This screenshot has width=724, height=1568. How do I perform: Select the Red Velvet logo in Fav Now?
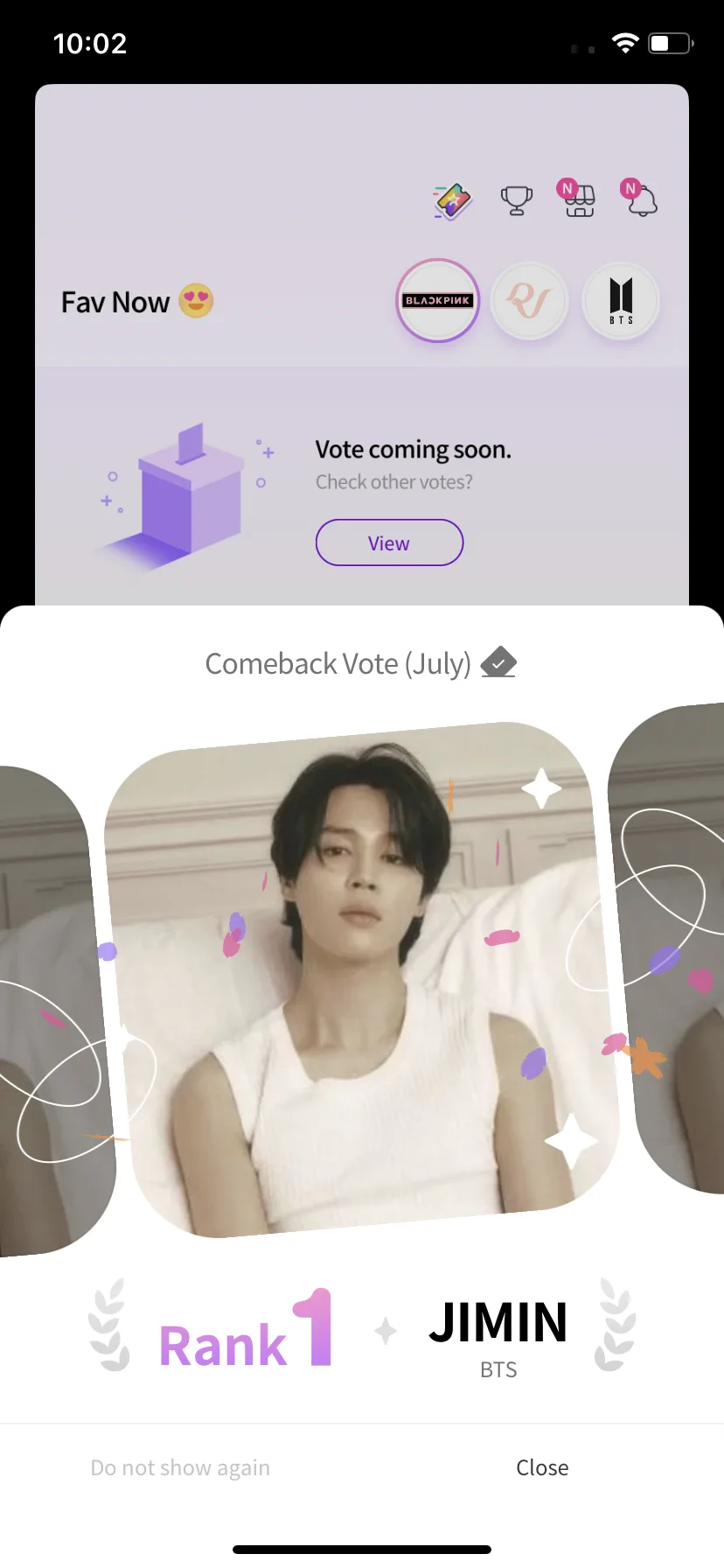tap(529, 301)
